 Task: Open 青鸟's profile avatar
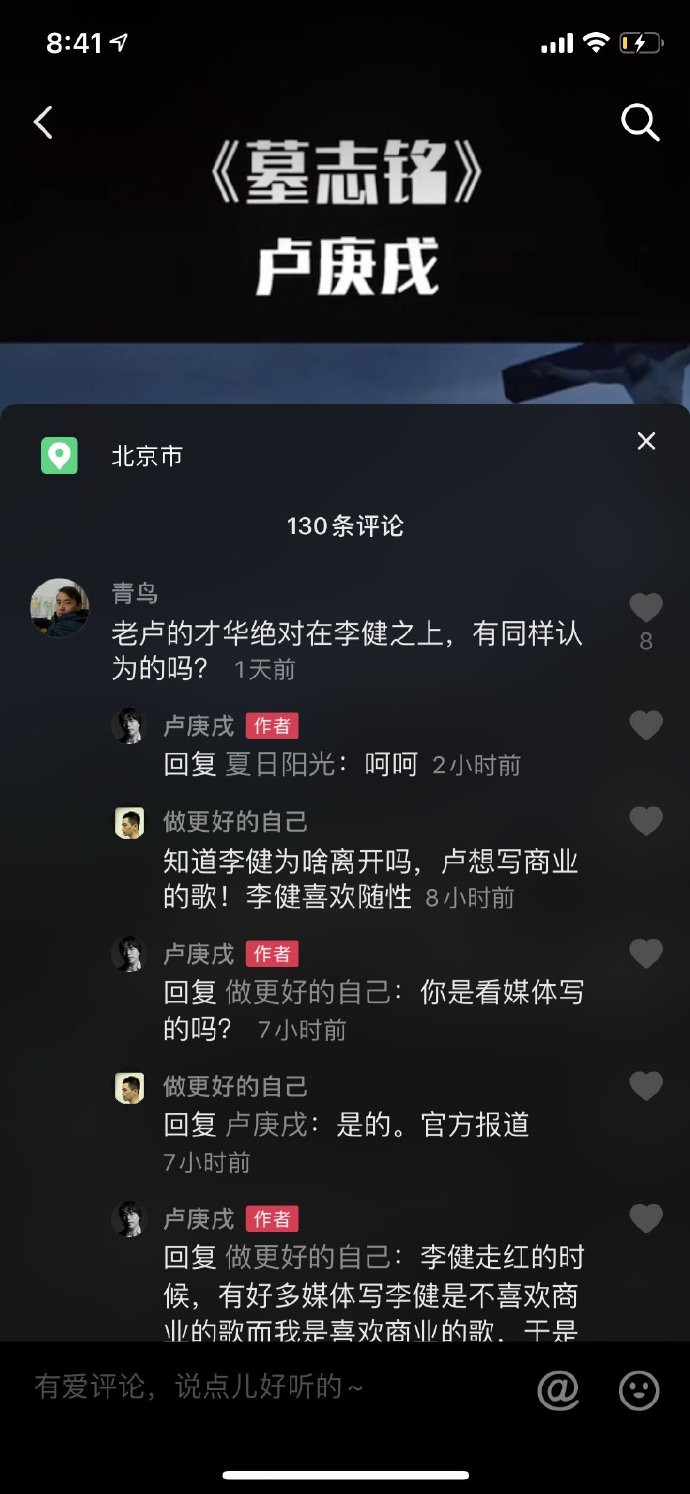click(60, 608)
